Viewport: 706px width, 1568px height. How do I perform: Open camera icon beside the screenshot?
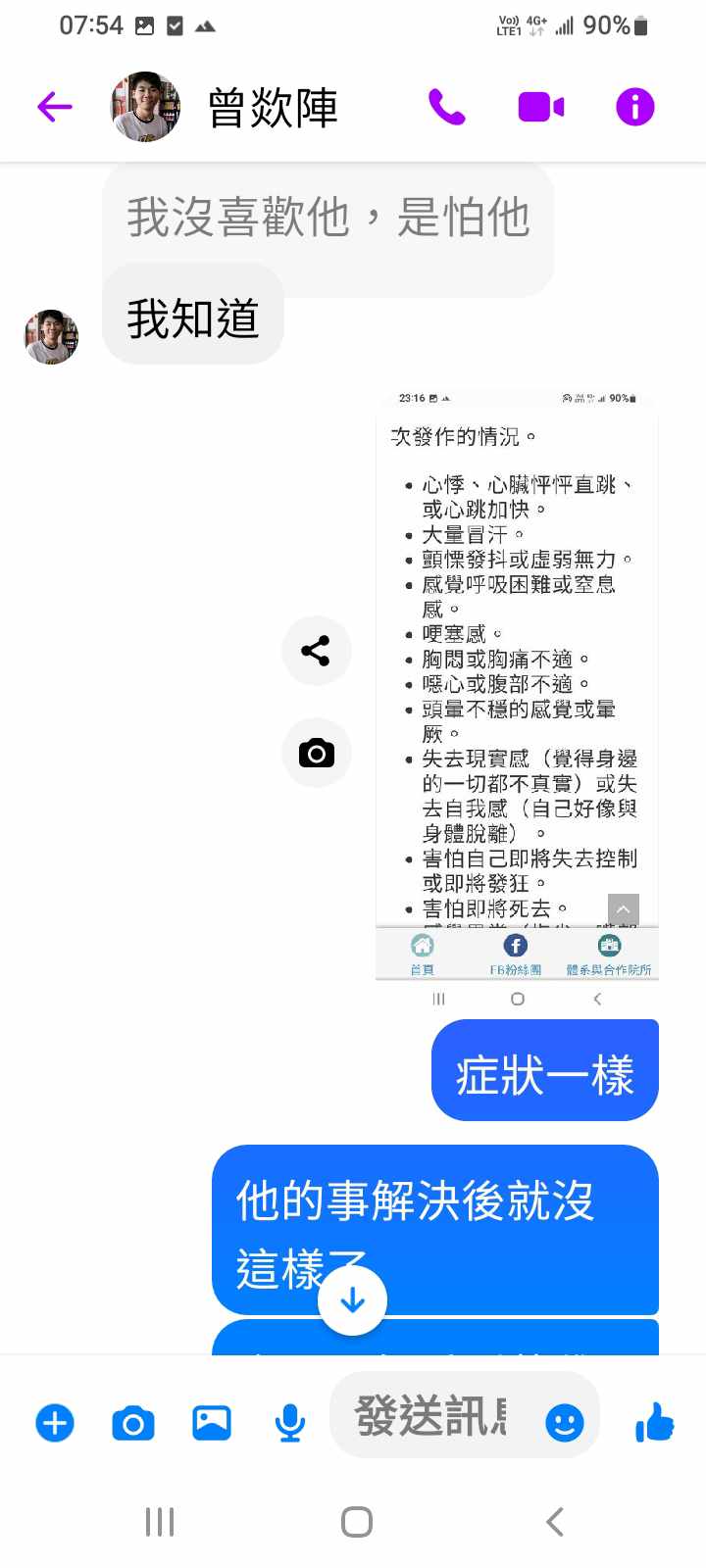[316, 753]
